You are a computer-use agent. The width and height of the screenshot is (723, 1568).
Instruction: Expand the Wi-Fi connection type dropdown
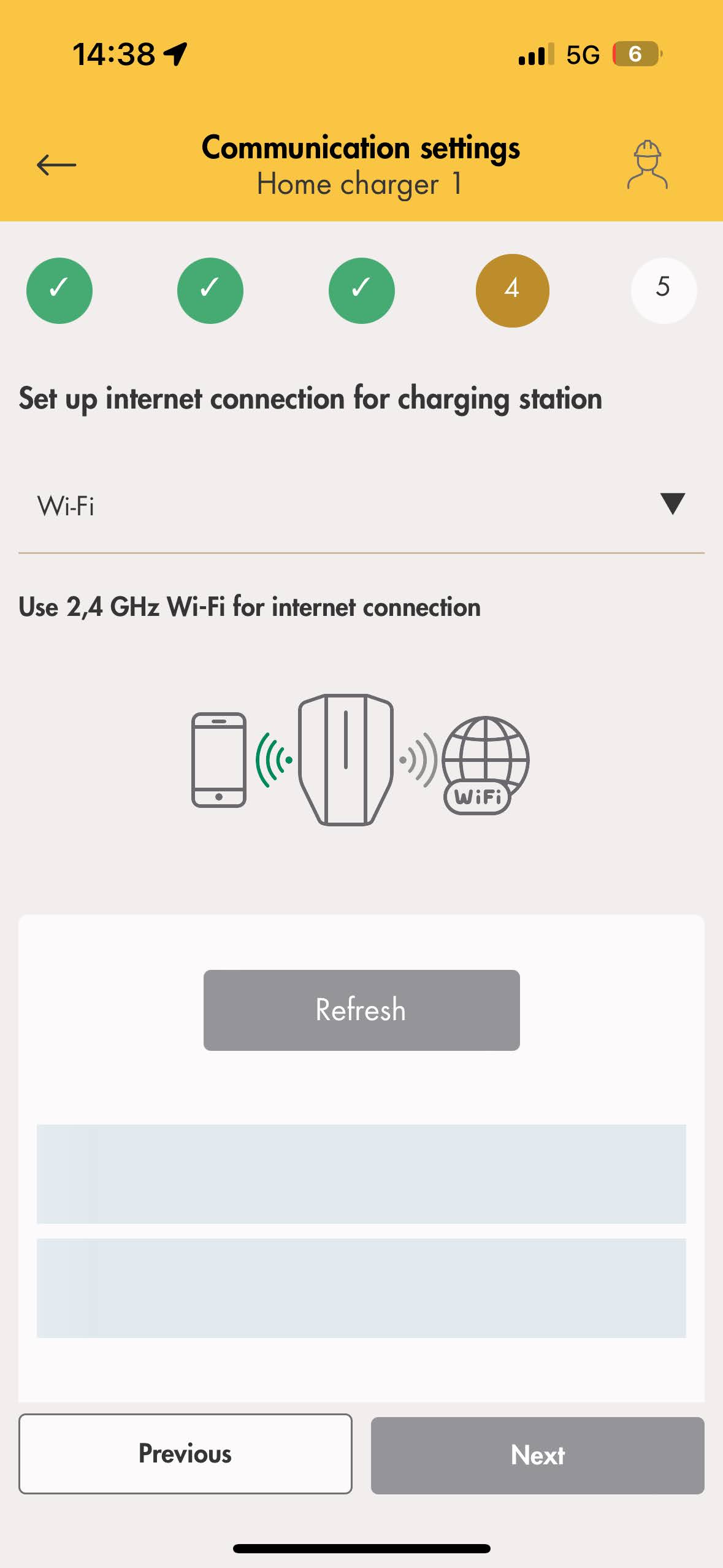pos(361,505)
